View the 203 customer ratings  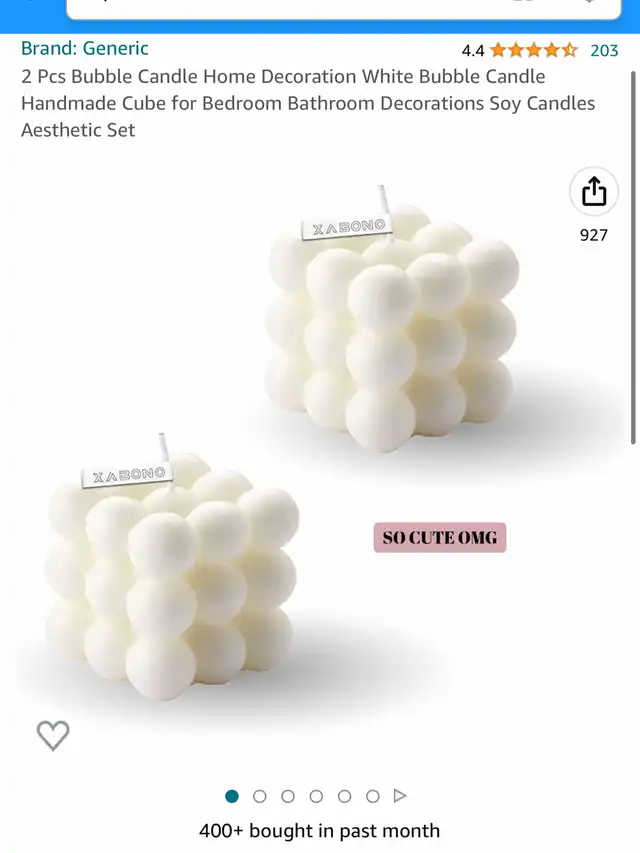(604, 49)
